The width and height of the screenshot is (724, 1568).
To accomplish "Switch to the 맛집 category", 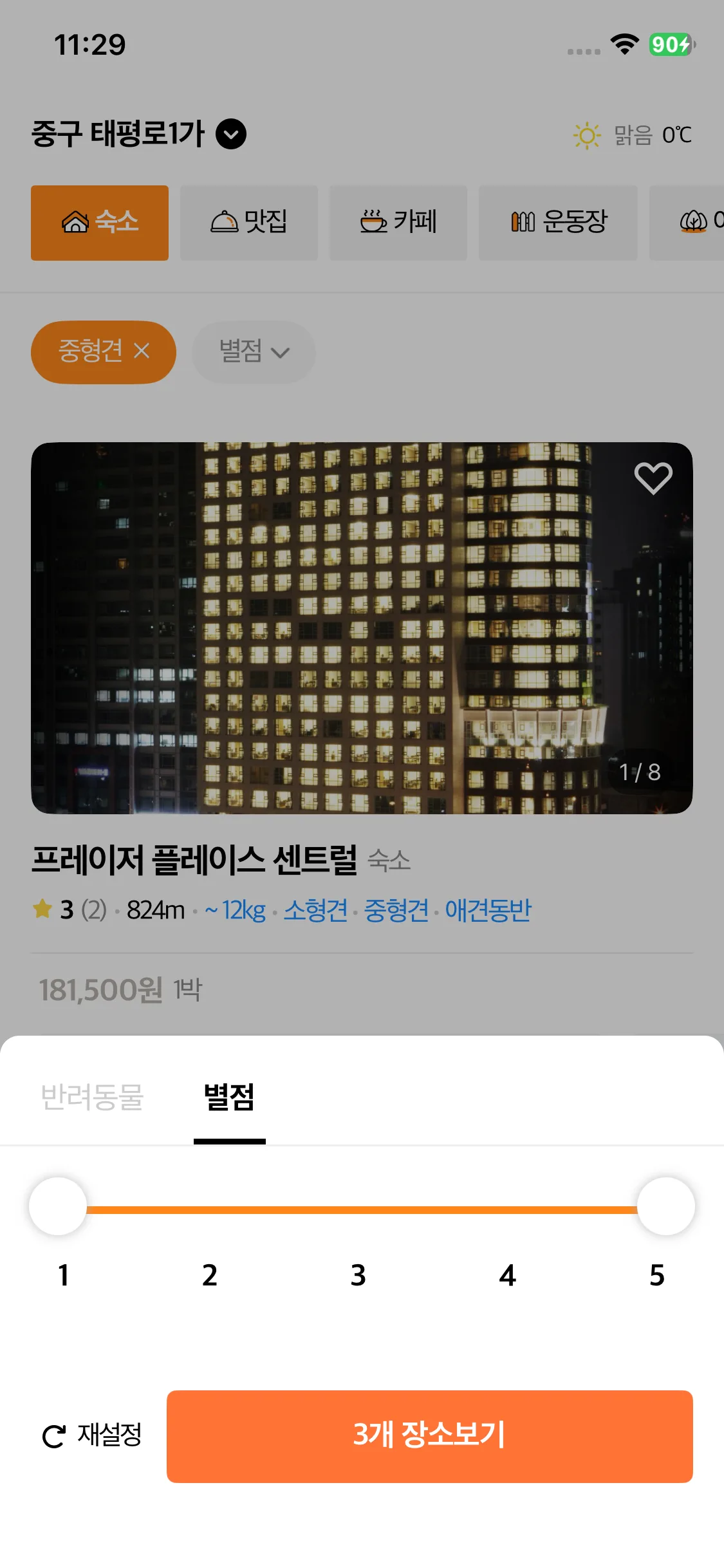I will [x=249, y=223].
